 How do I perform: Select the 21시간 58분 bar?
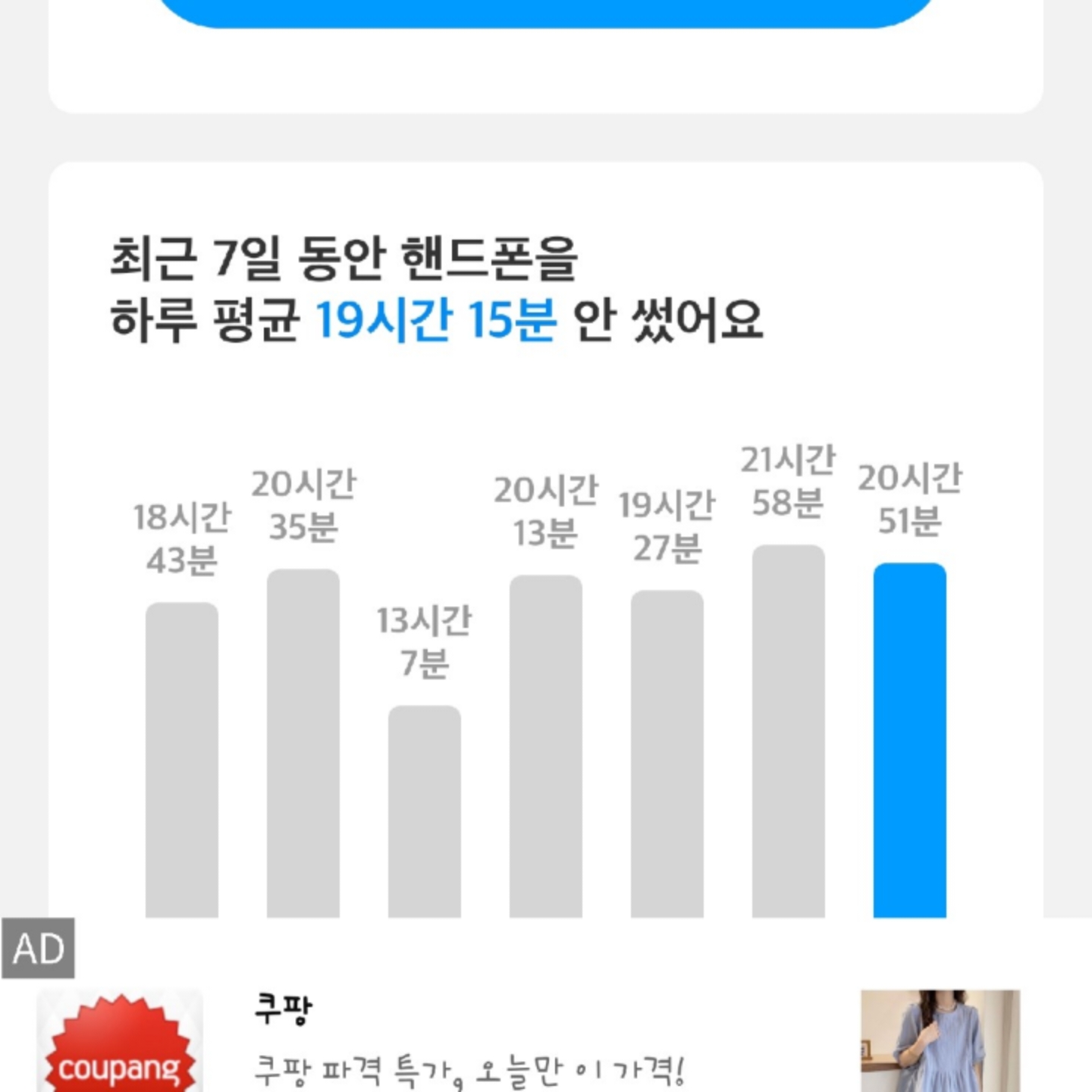788,732
